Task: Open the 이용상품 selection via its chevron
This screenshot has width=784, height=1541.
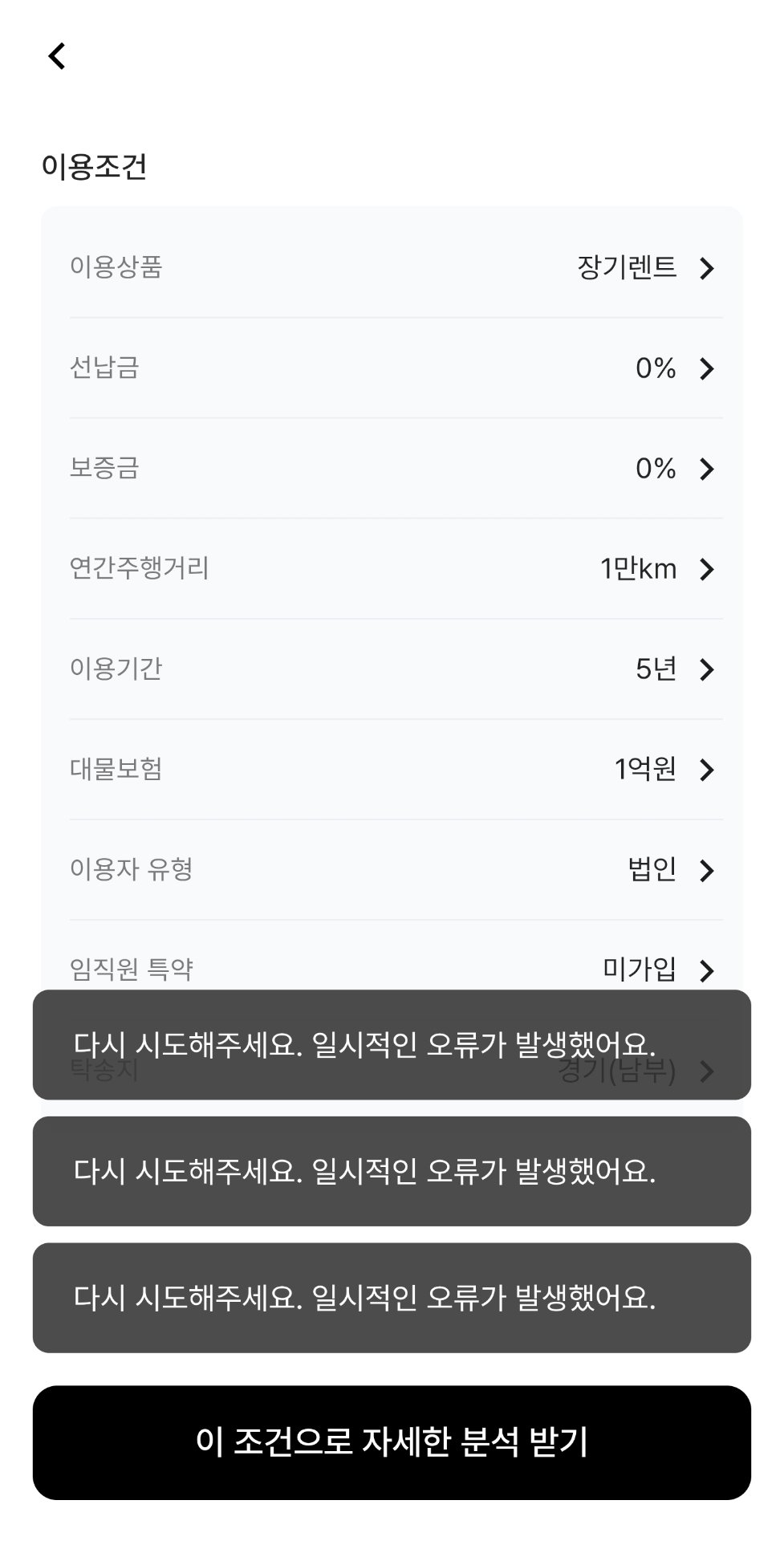Action: 707,268
